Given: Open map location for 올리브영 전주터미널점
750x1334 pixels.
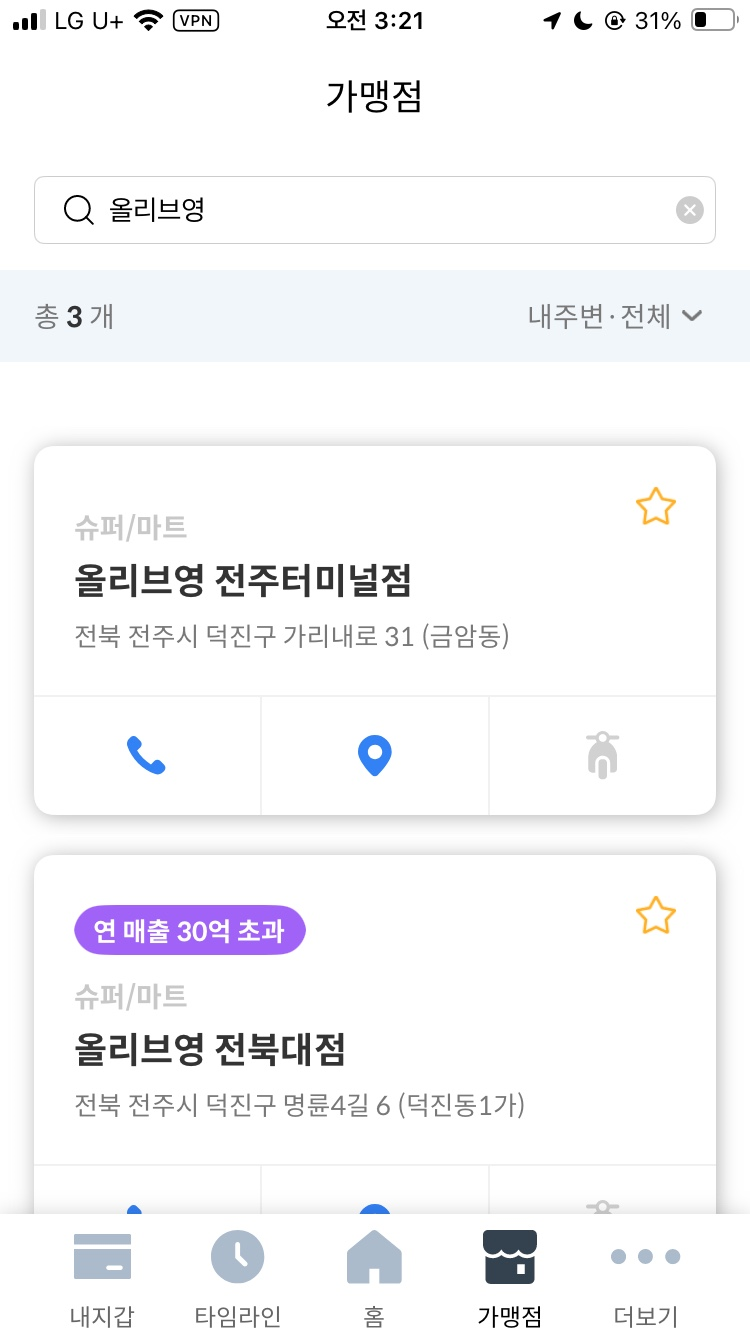Looking at the screenshot, I should [374, 756].
